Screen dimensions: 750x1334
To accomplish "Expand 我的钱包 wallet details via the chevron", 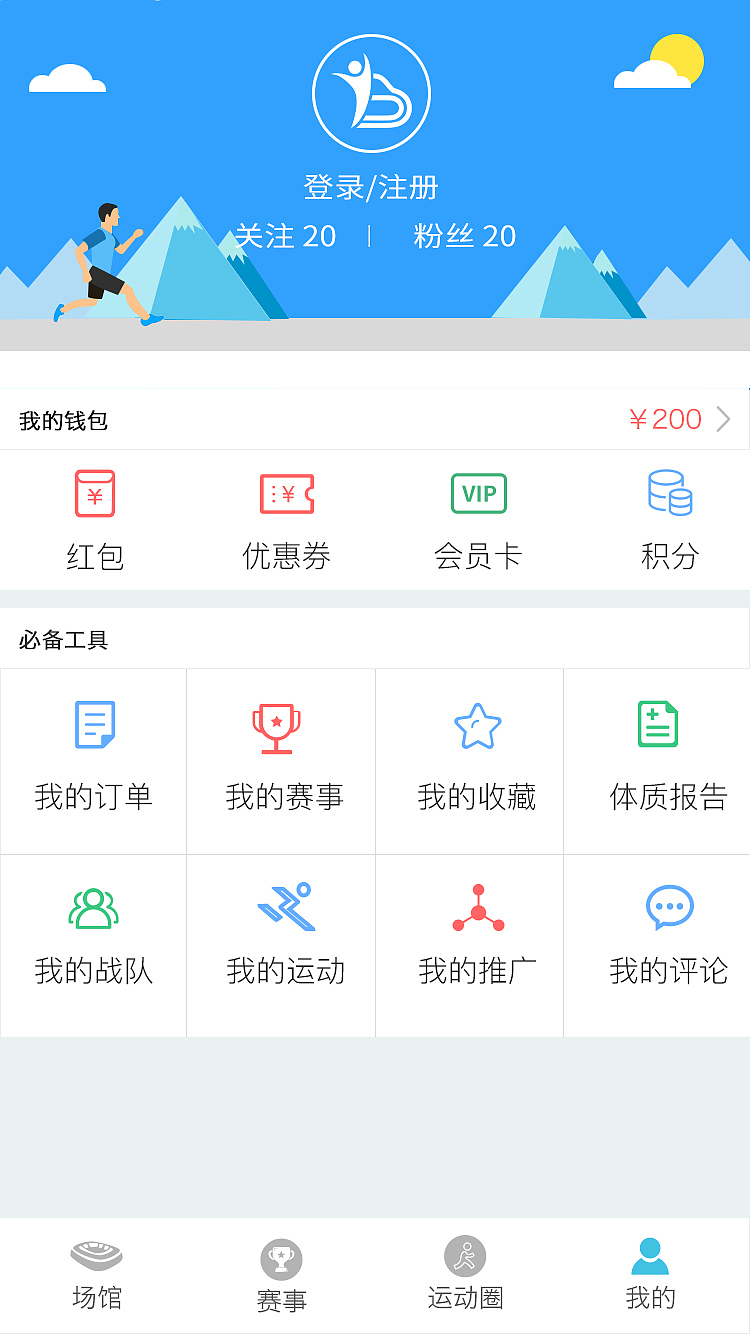I will click(723, 420).
